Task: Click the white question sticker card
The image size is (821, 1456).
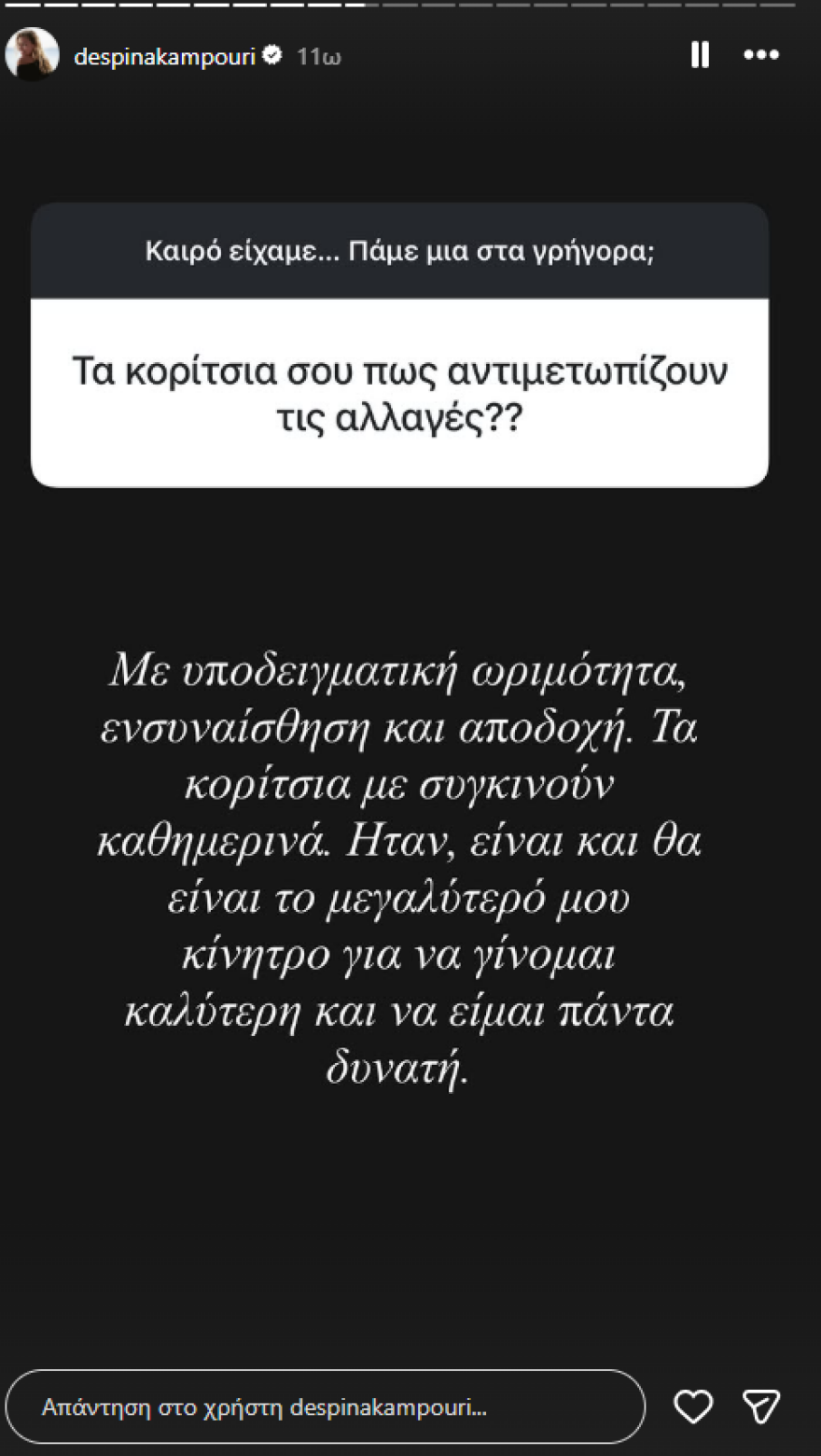Action: pyautogui.click(x=401, y=392)
